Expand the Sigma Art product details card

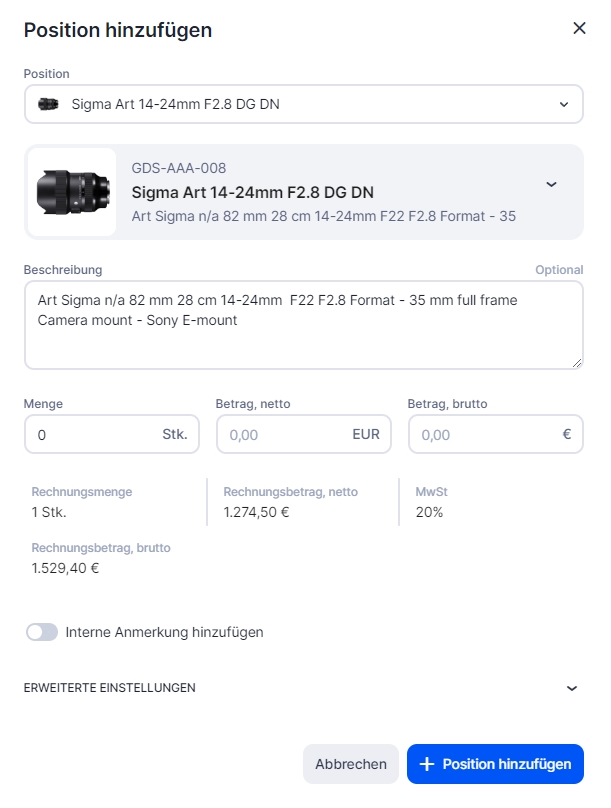coord(550,185)
